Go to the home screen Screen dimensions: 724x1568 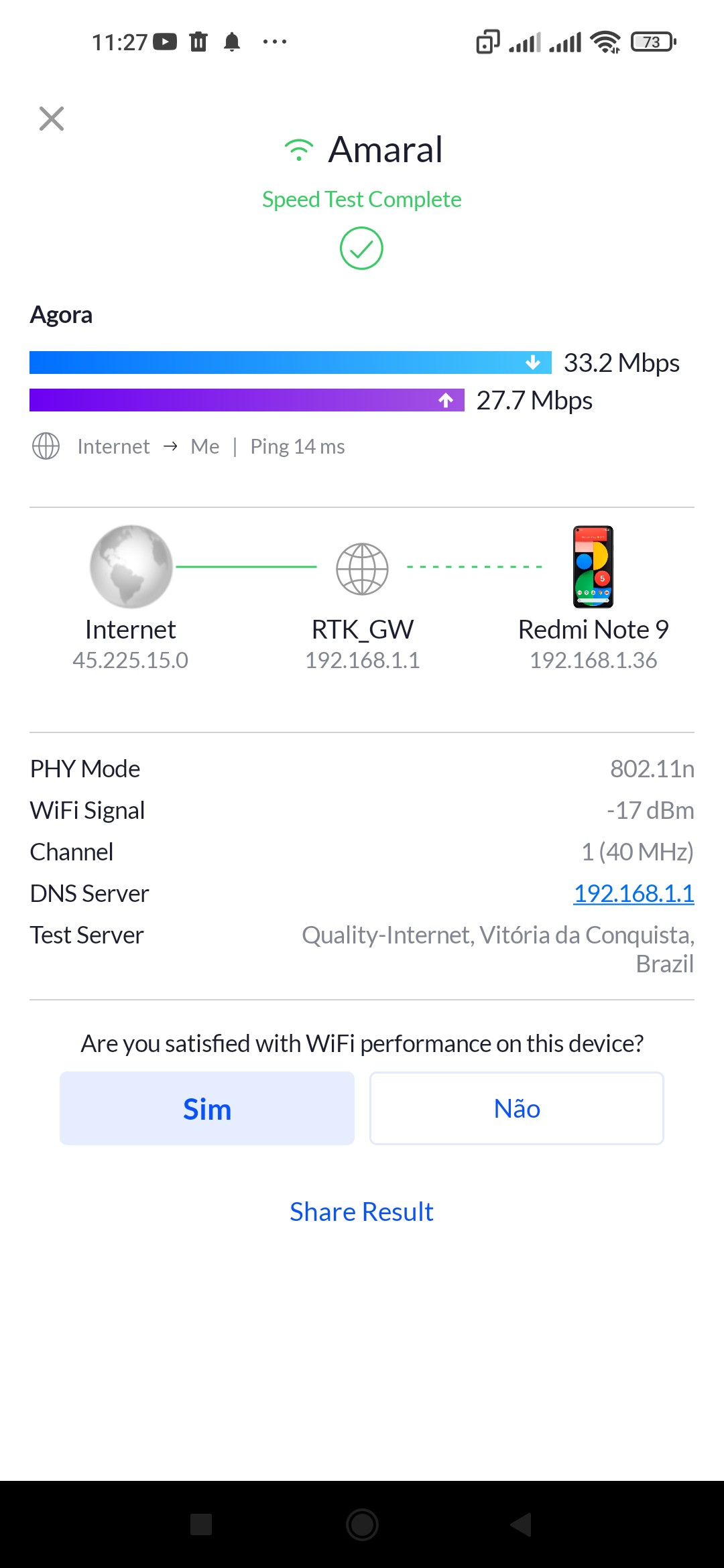pyautogui.click(x=362, y=1524)
